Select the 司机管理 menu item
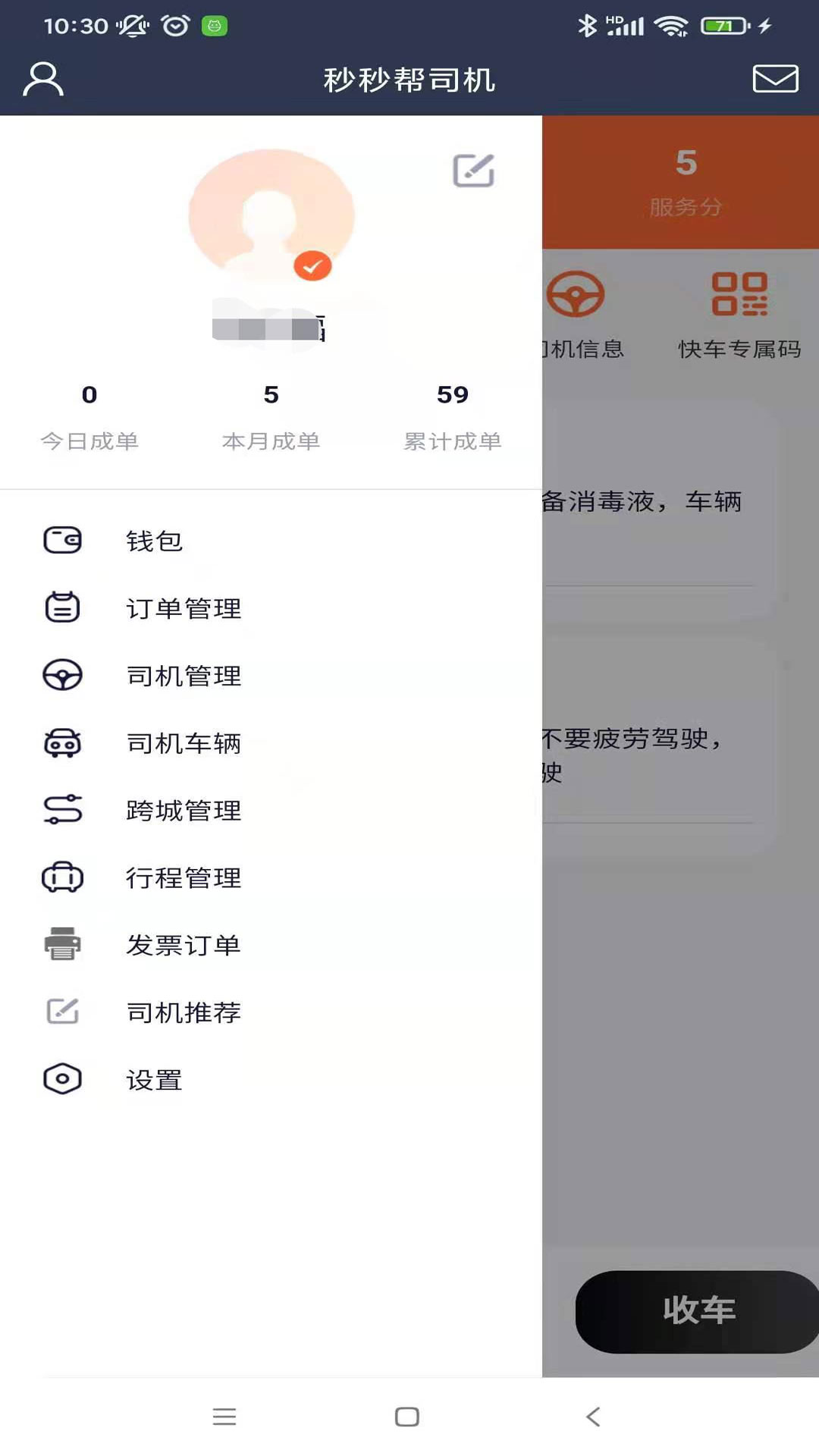This screenshot has height=1456, width=819. (184, 676)
